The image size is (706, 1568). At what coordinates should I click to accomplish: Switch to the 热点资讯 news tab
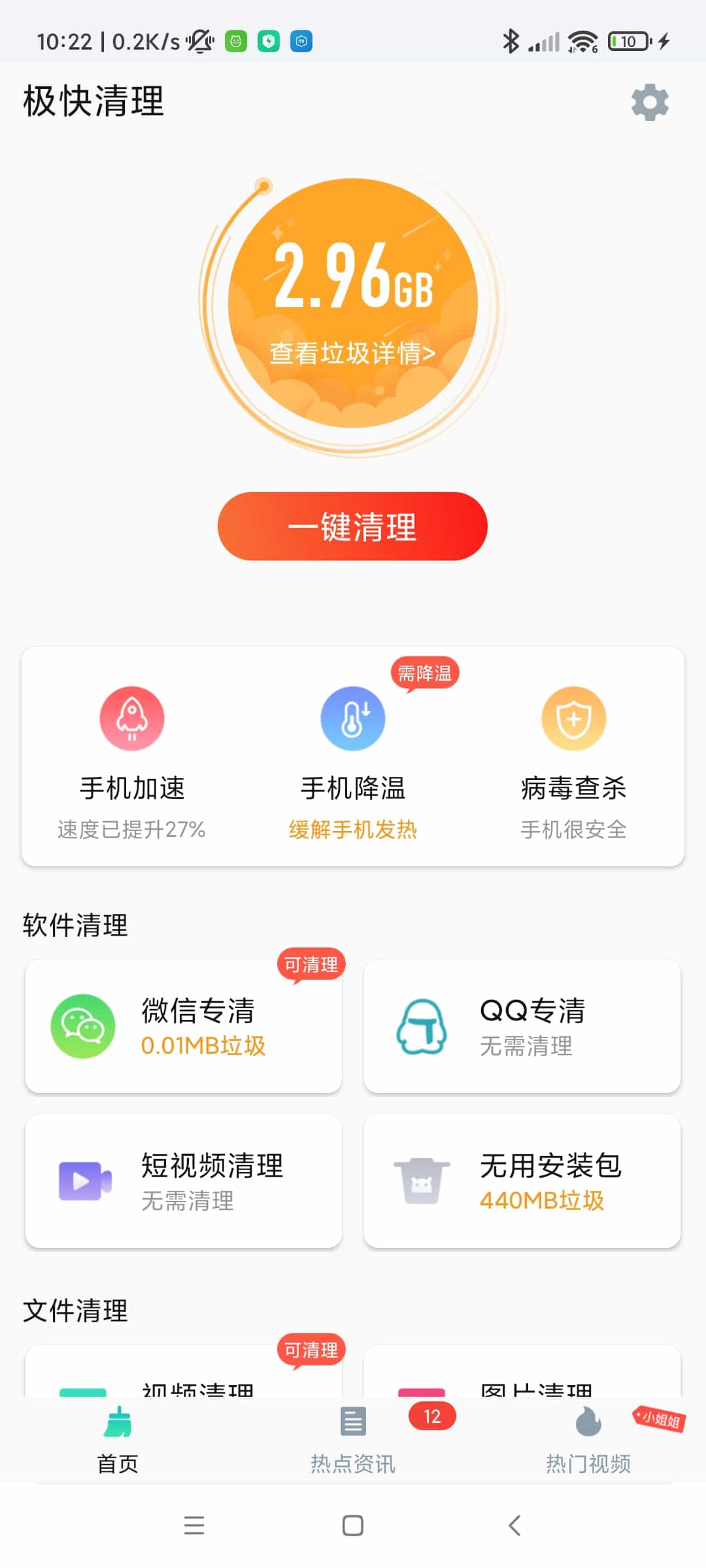pyautogui.click(x=353, y=1440)
